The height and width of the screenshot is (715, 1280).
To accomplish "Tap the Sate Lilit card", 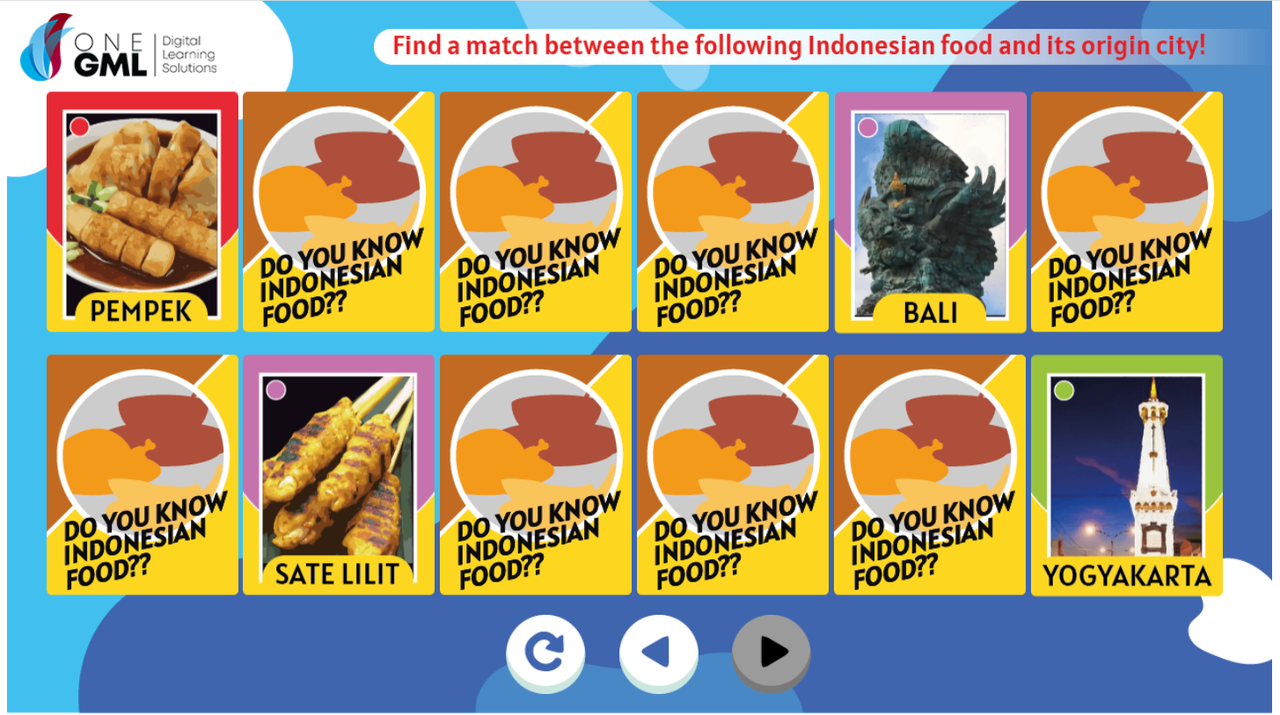I will [338, 475].
